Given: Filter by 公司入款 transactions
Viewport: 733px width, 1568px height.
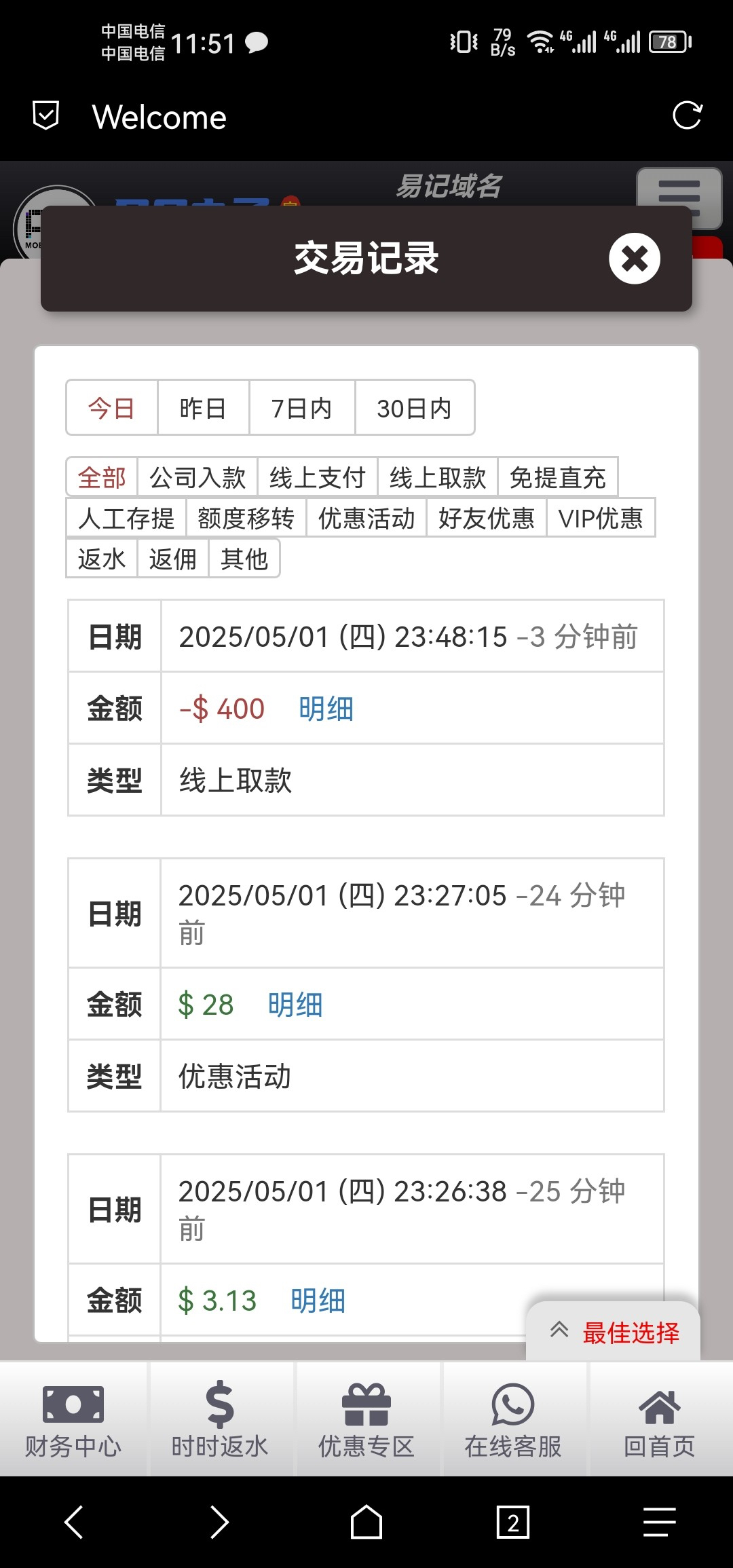Looking at the screenshot, I should click(x=198, y=477).
